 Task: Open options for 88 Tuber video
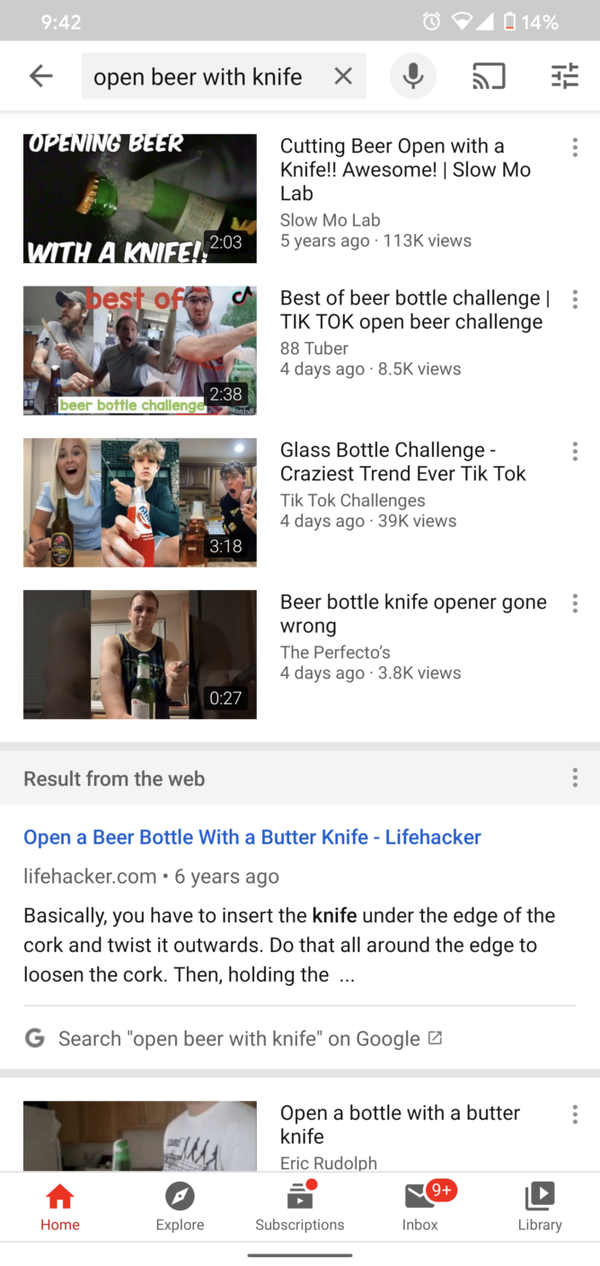pyautogui.click(x=575, y=300)
